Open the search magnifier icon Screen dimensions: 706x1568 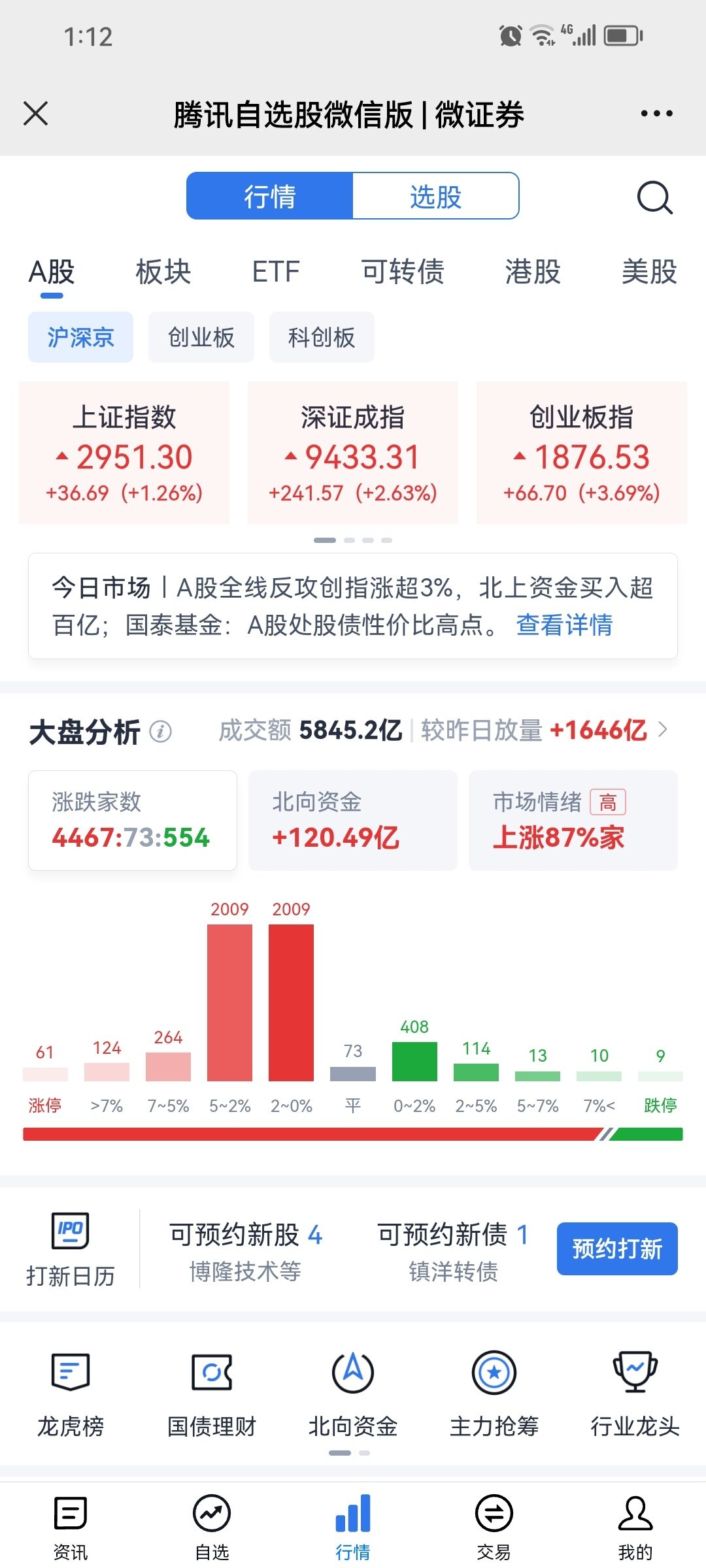(654, 197)
